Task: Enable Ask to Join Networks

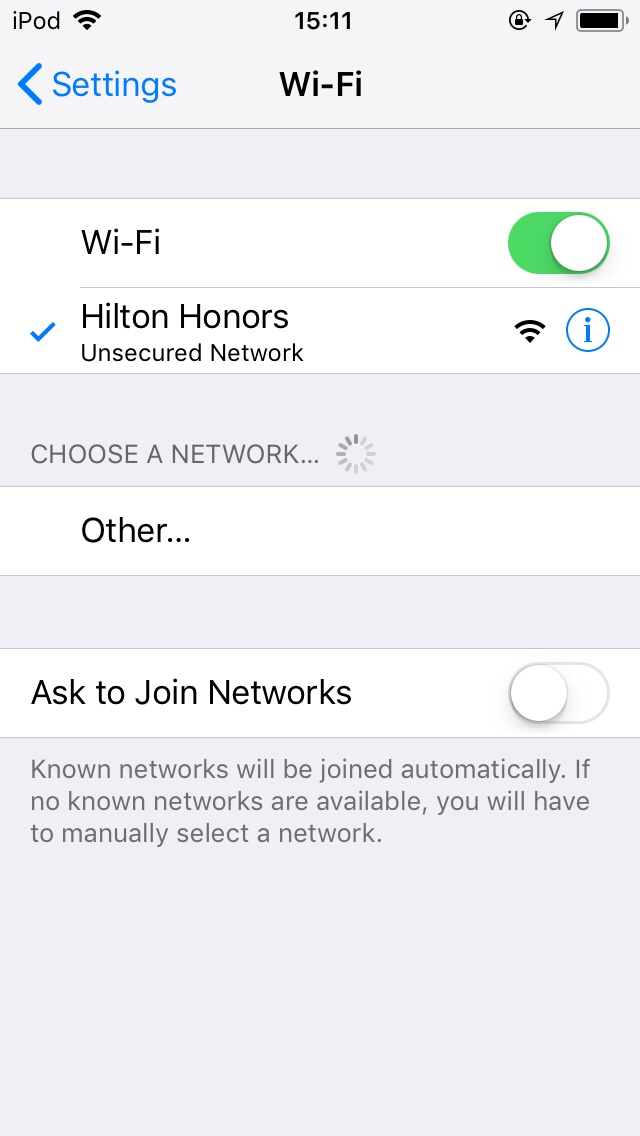Action: pyautogui.click(x=558, y=693)
